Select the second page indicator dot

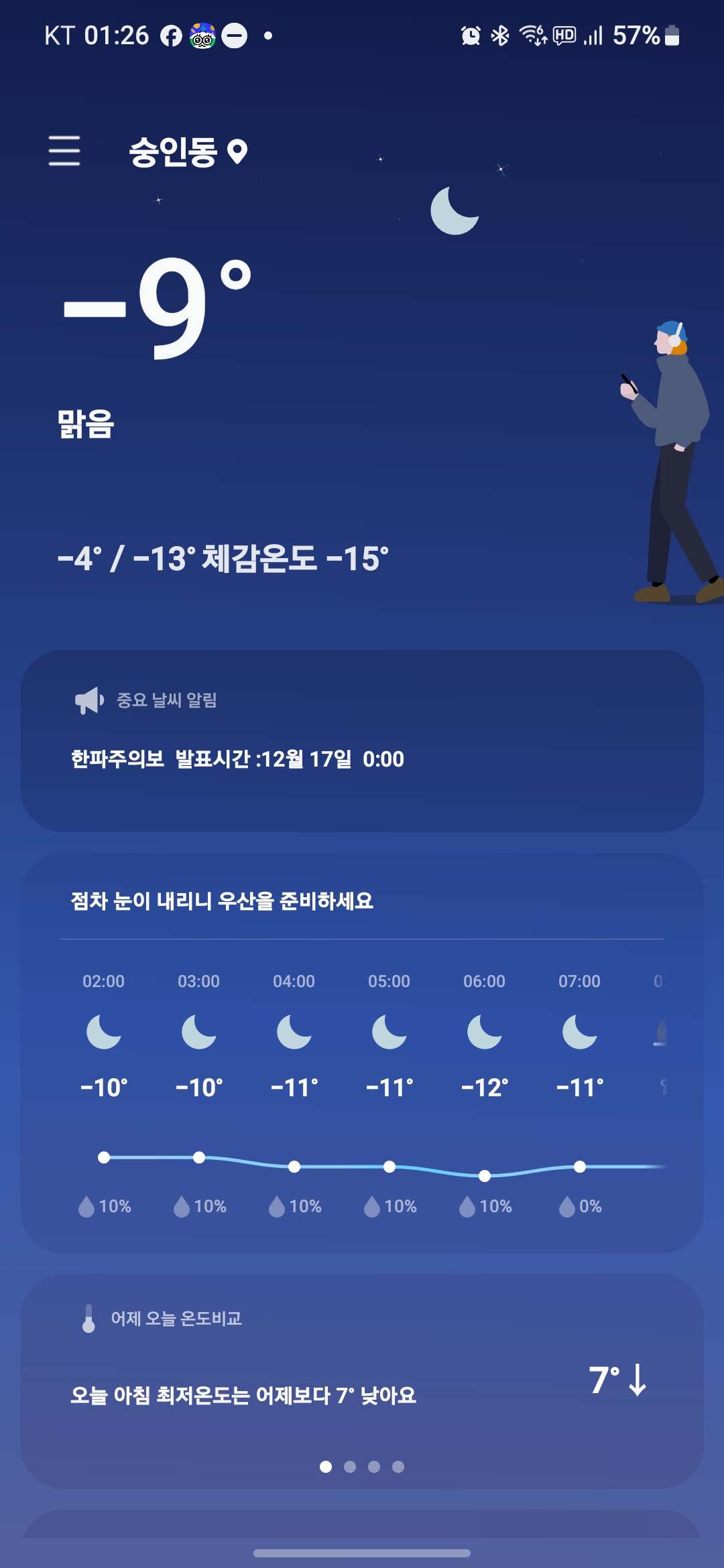tap(350, 1467)
